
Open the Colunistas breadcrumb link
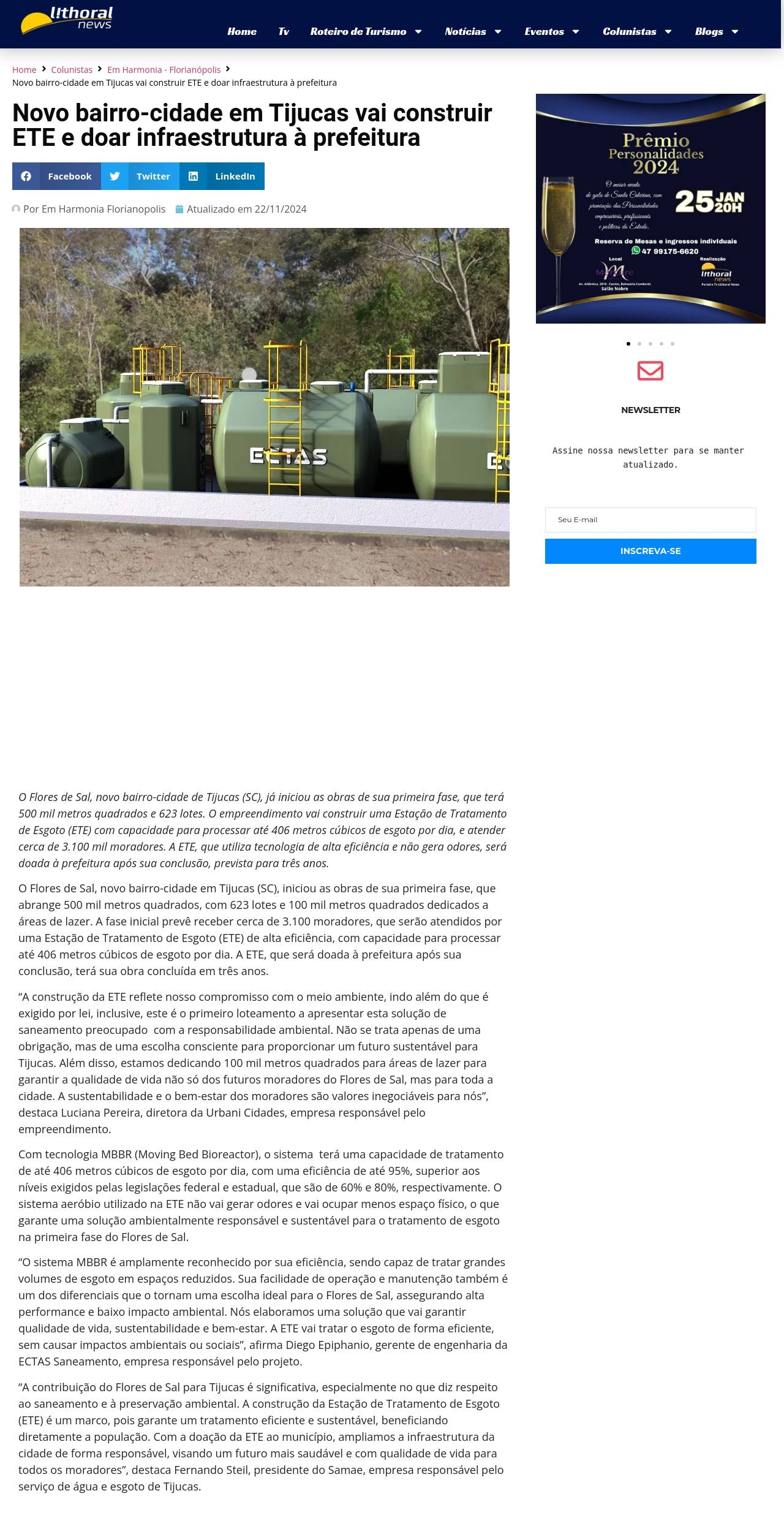pos(72,70)
